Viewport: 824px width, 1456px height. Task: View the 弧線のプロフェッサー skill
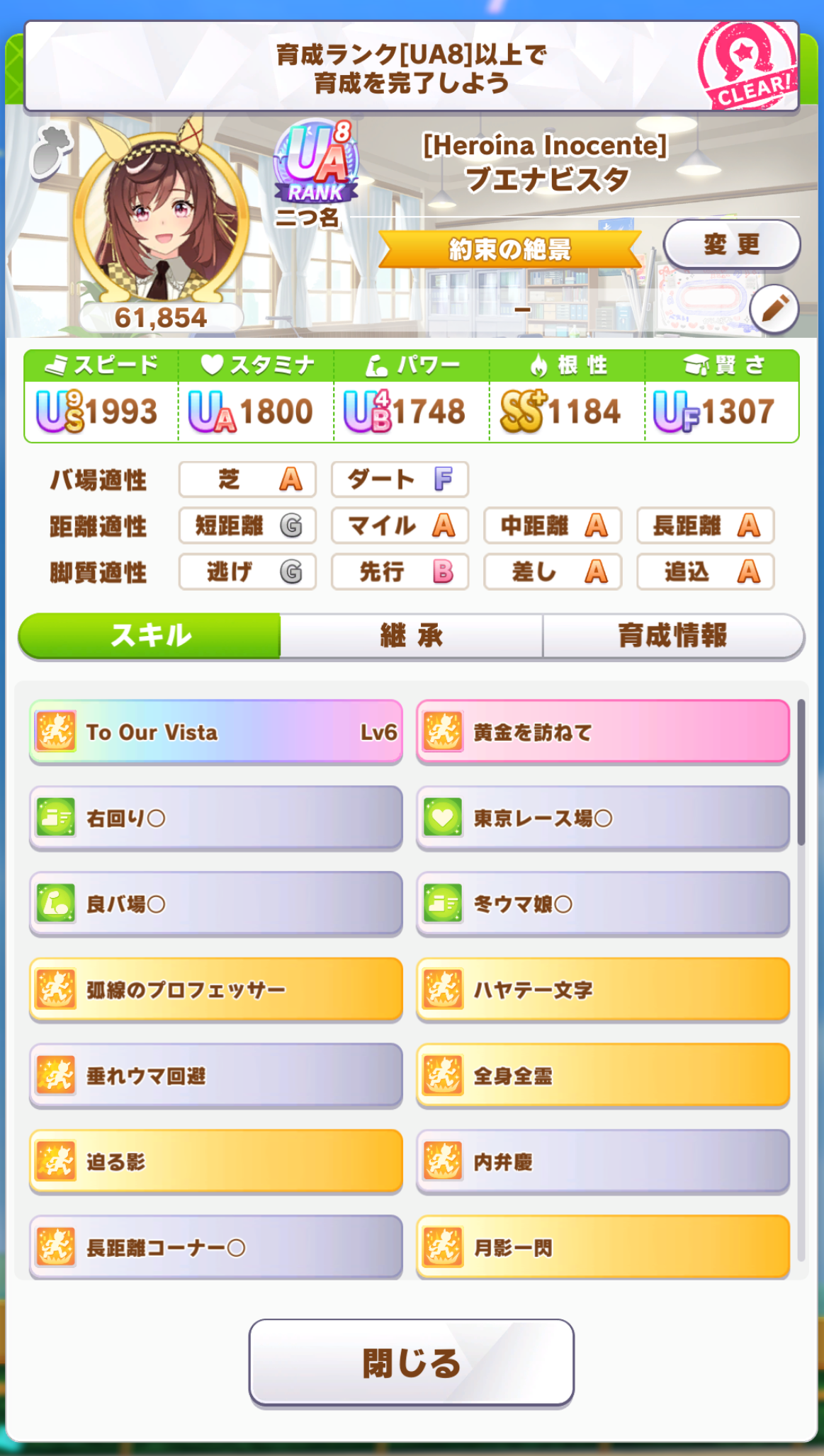point(216,989)
